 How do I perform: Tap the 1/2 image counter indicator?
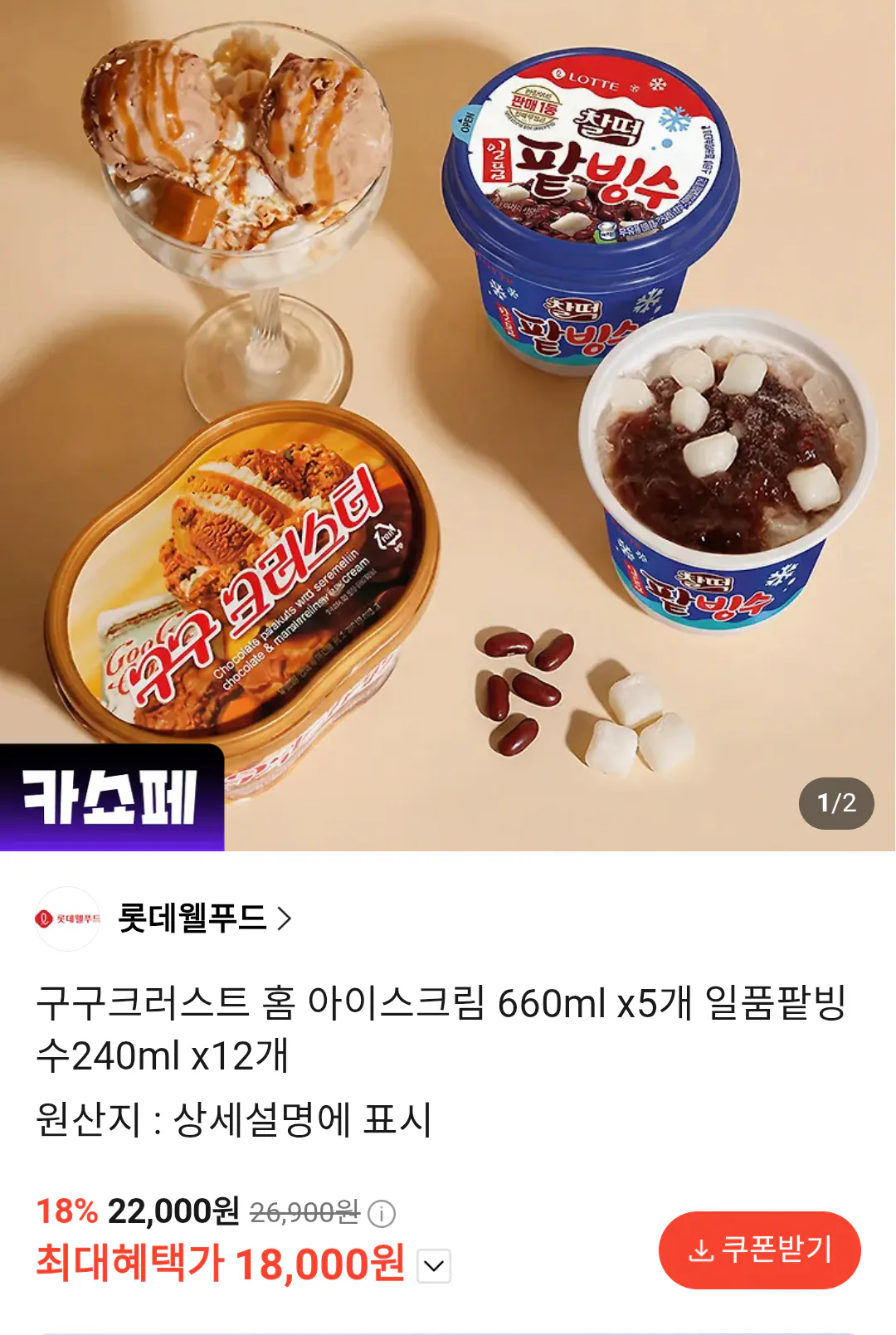point(838,802)
